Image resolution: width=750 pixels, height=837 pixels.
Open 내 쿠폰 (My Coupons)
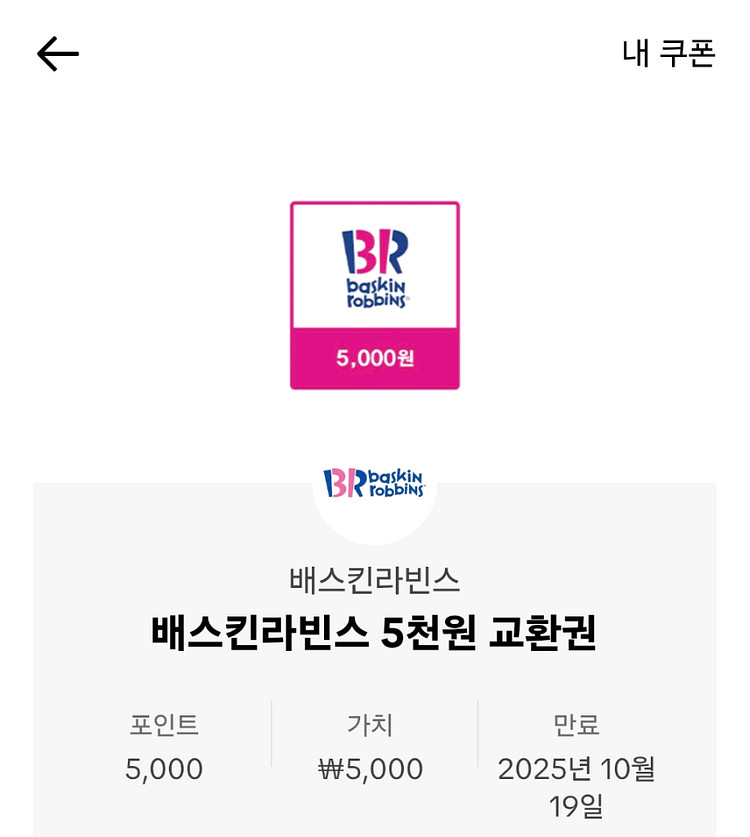pos(668,53)
